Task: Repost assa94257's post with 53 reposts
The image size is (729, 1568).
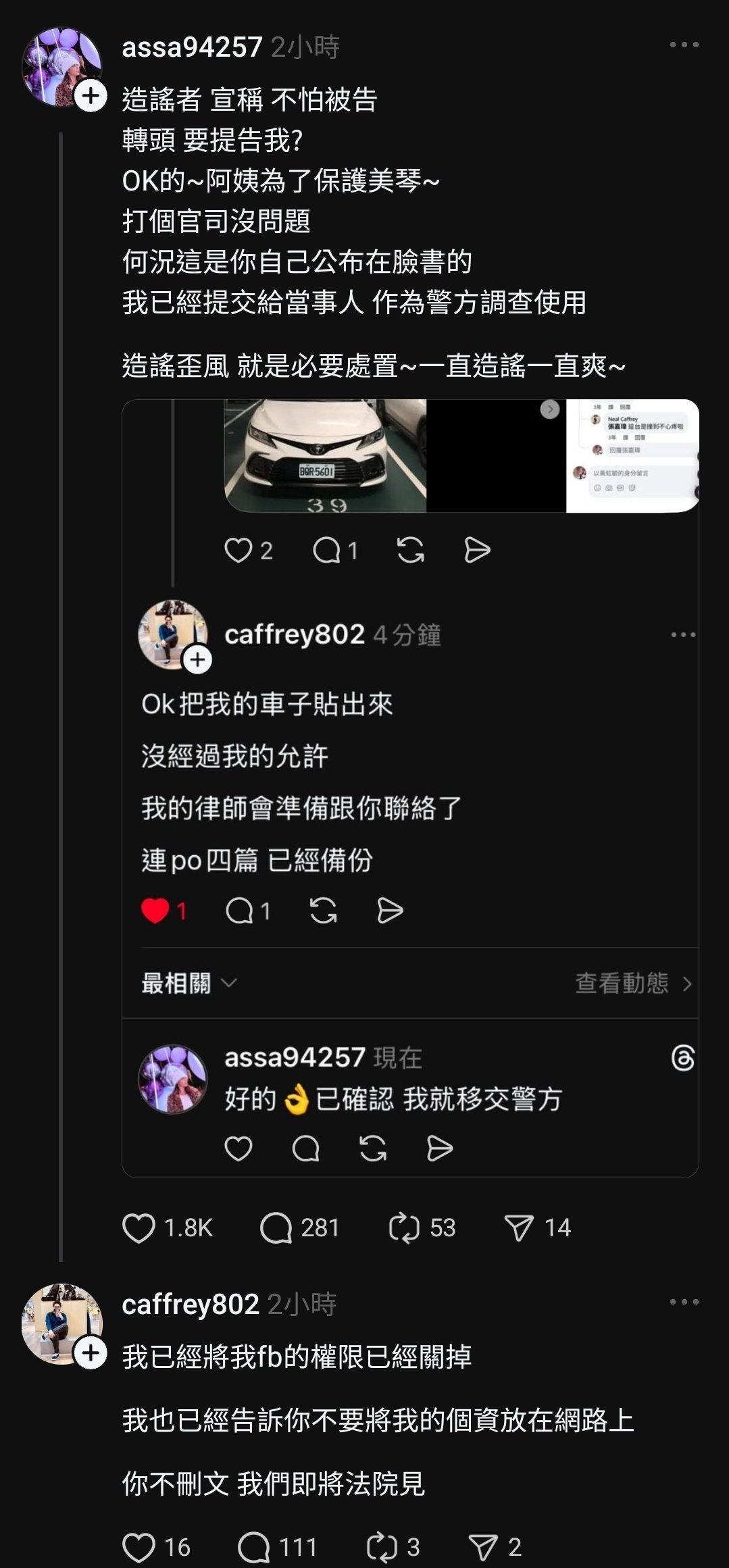Action: tap(404, 1228)
